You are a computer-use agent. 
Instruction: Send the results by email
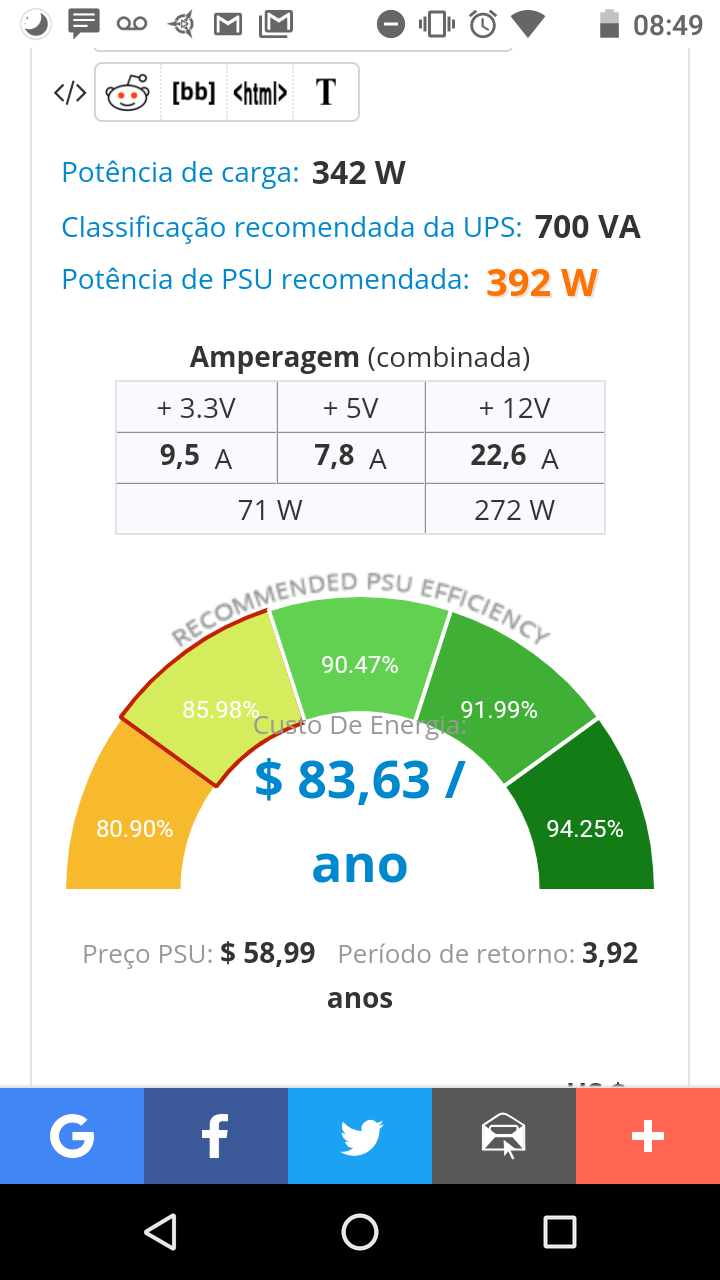tap(504, 1137)
